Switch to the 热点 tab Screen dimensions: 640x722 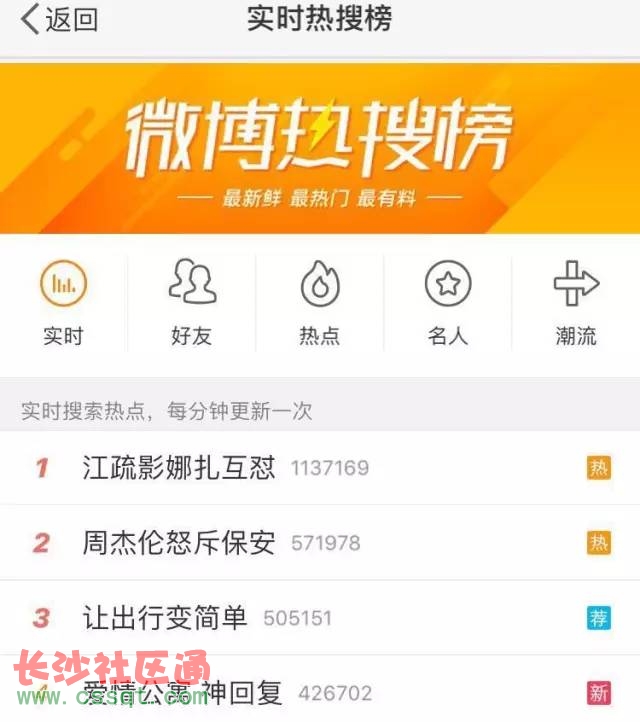(x=320, y=304)
